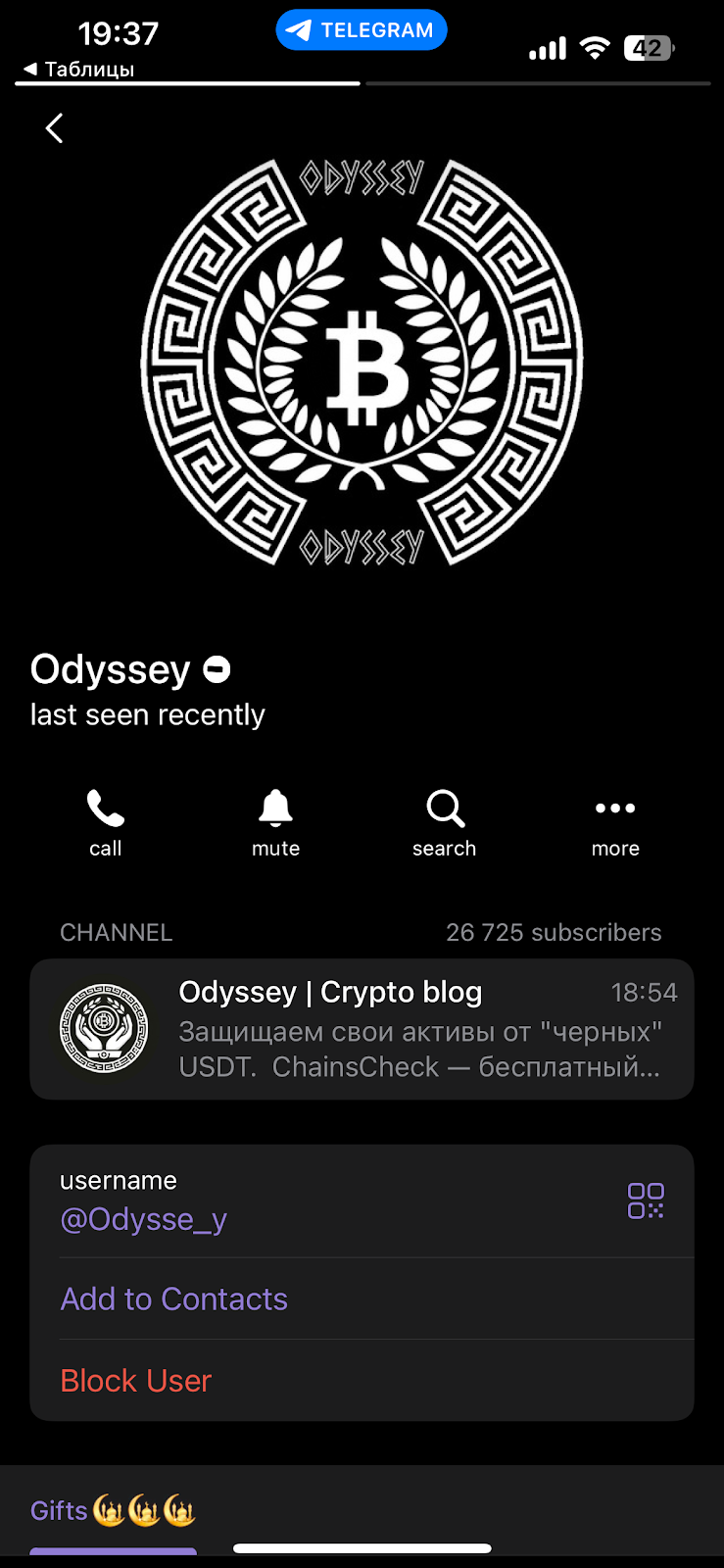Add Odyssey to Contacts
The image size is (724, 1568).
[x=174, y=1298]
